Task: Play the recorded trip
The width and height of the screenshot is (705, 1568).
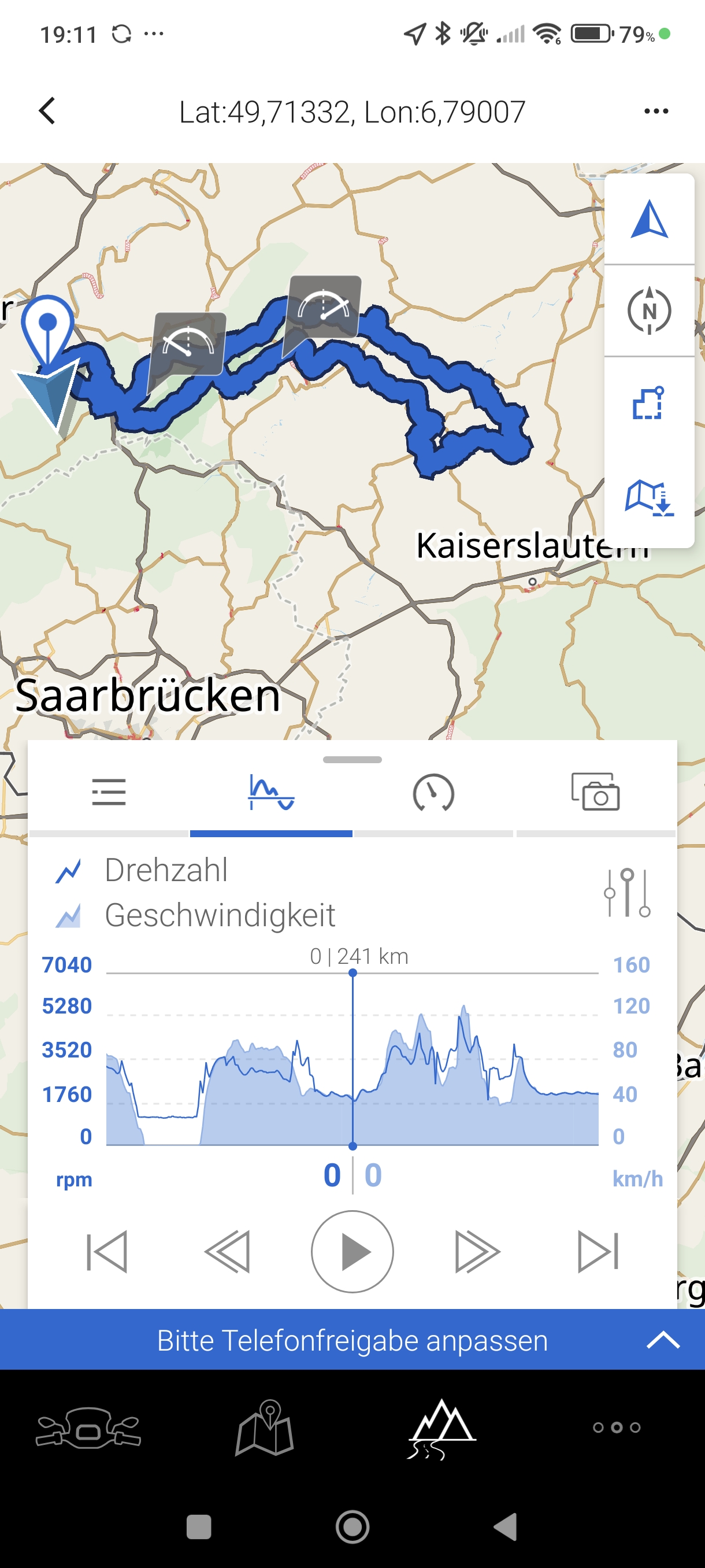Action: click(x=352, y=1252)
